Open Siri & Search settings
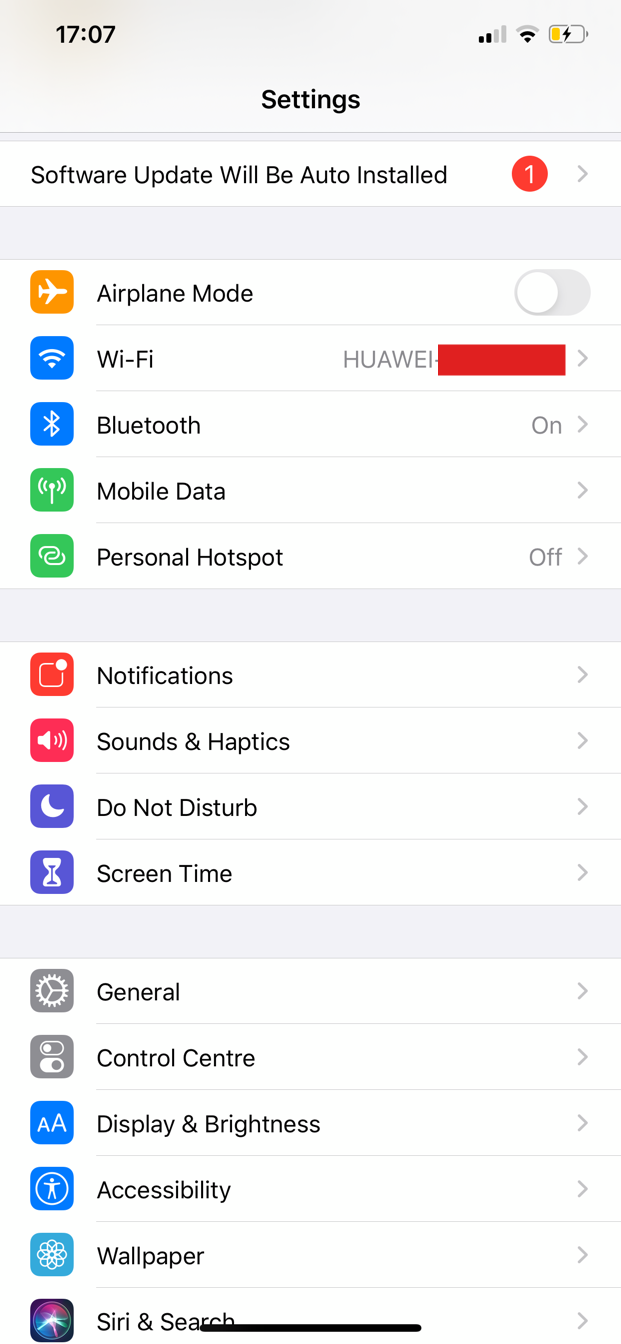Viewport: 621px width, 1344px height. click(310, 1316)
